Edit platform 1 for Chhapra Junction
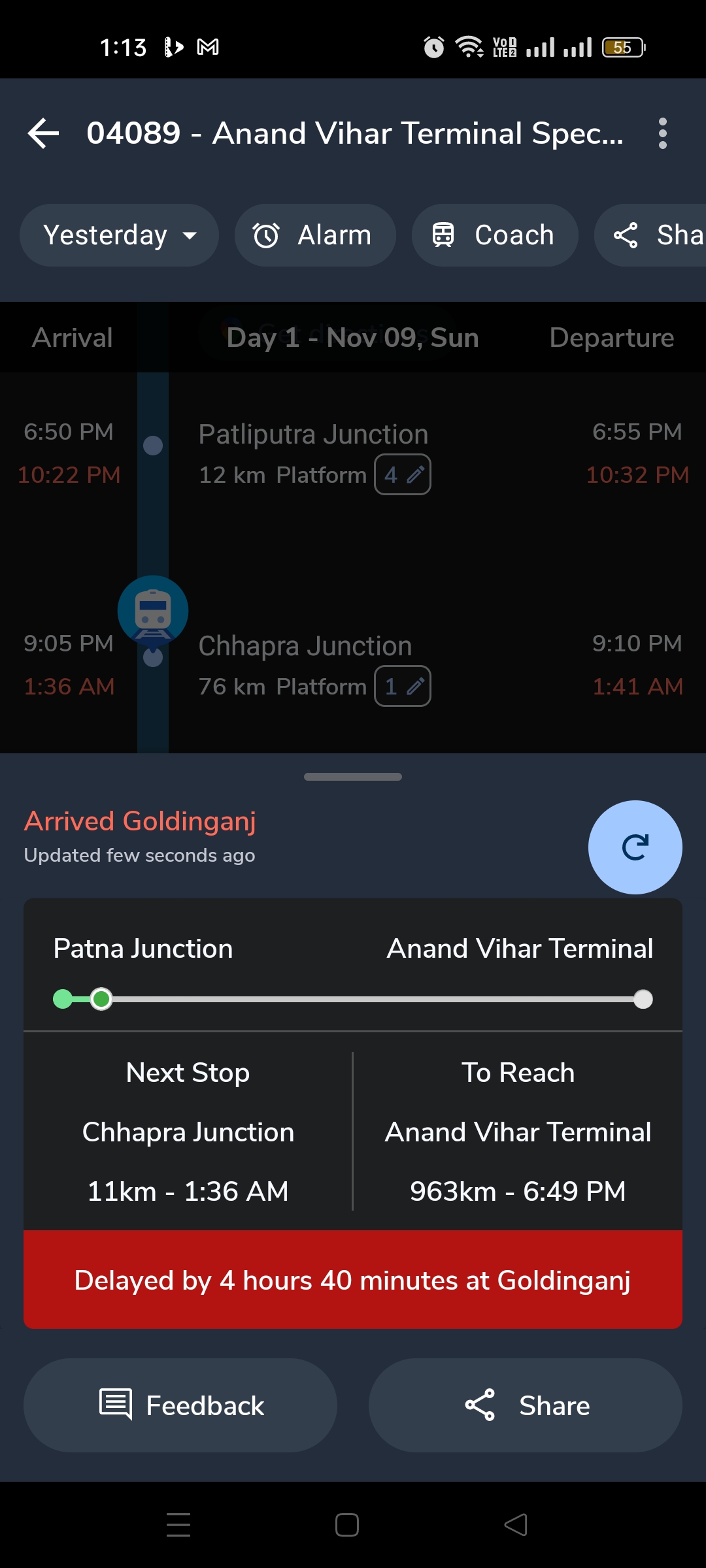The width and height of the screenshot is (706, 1568). click(x=403, y=686)
